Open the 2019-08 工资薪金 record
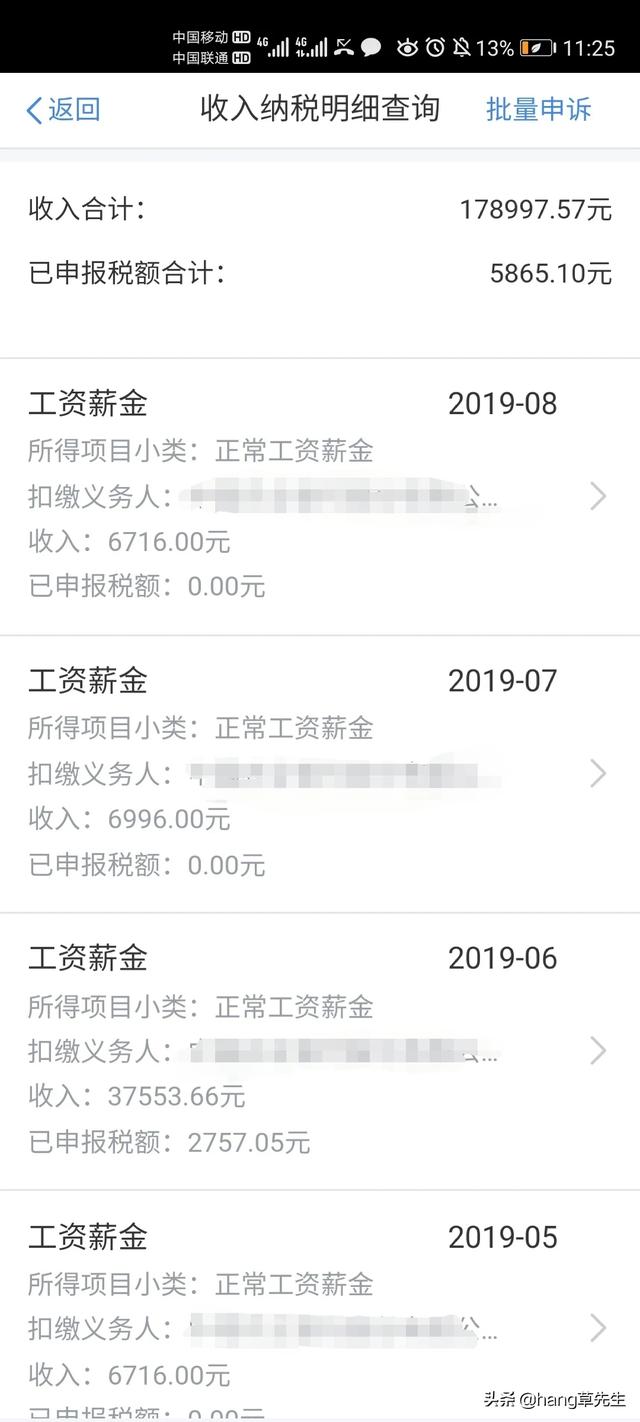This screenshot has width=640, height=1422. 319,495
